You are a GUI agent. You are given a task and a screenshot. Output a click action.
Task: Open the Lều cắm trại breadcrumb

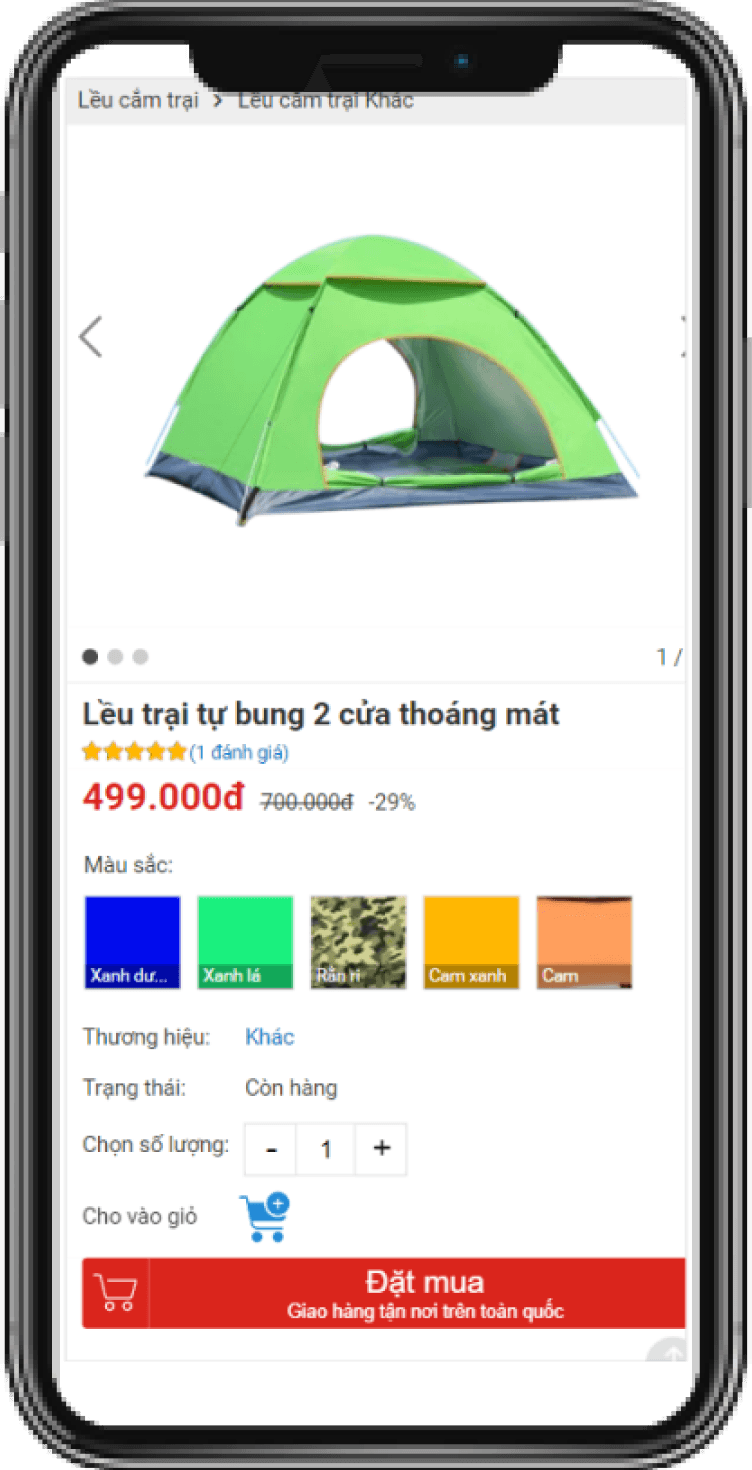coord(138,101)
